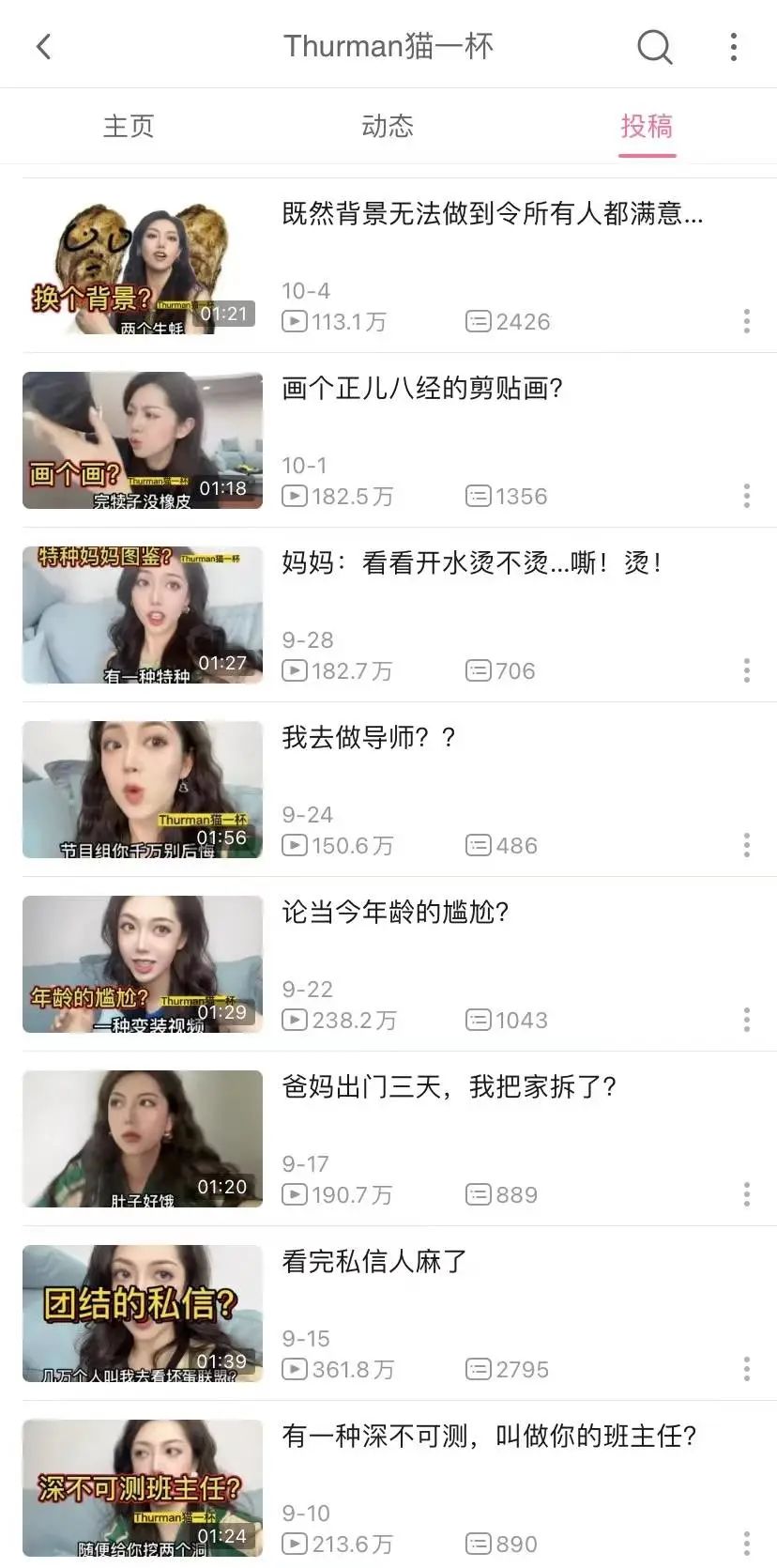Switch to the 动态 tab
The width and height of the screenshot is (777, 1568).
tap(388, 126)
